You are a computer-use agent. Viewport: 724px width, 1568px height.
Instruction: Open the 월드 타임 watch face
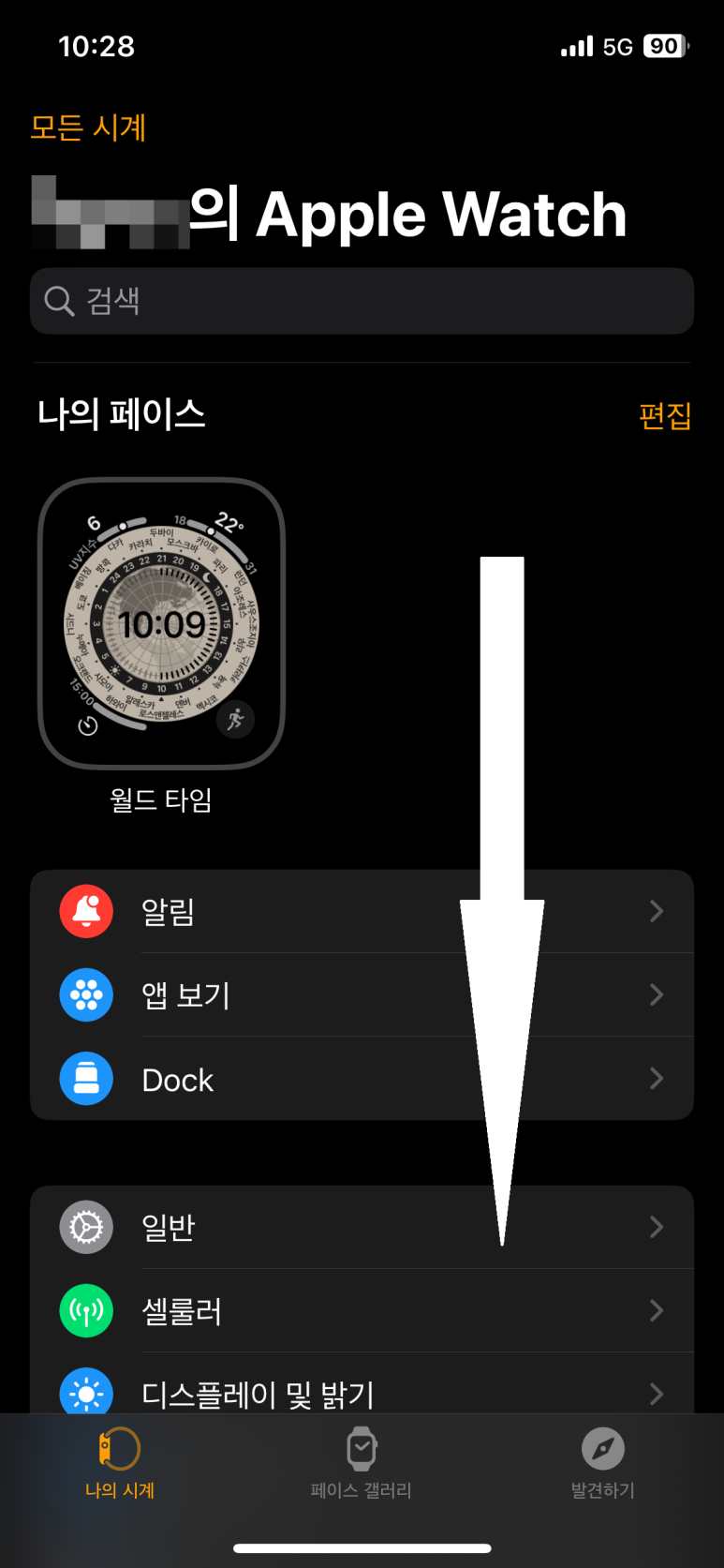coord(161,624)
